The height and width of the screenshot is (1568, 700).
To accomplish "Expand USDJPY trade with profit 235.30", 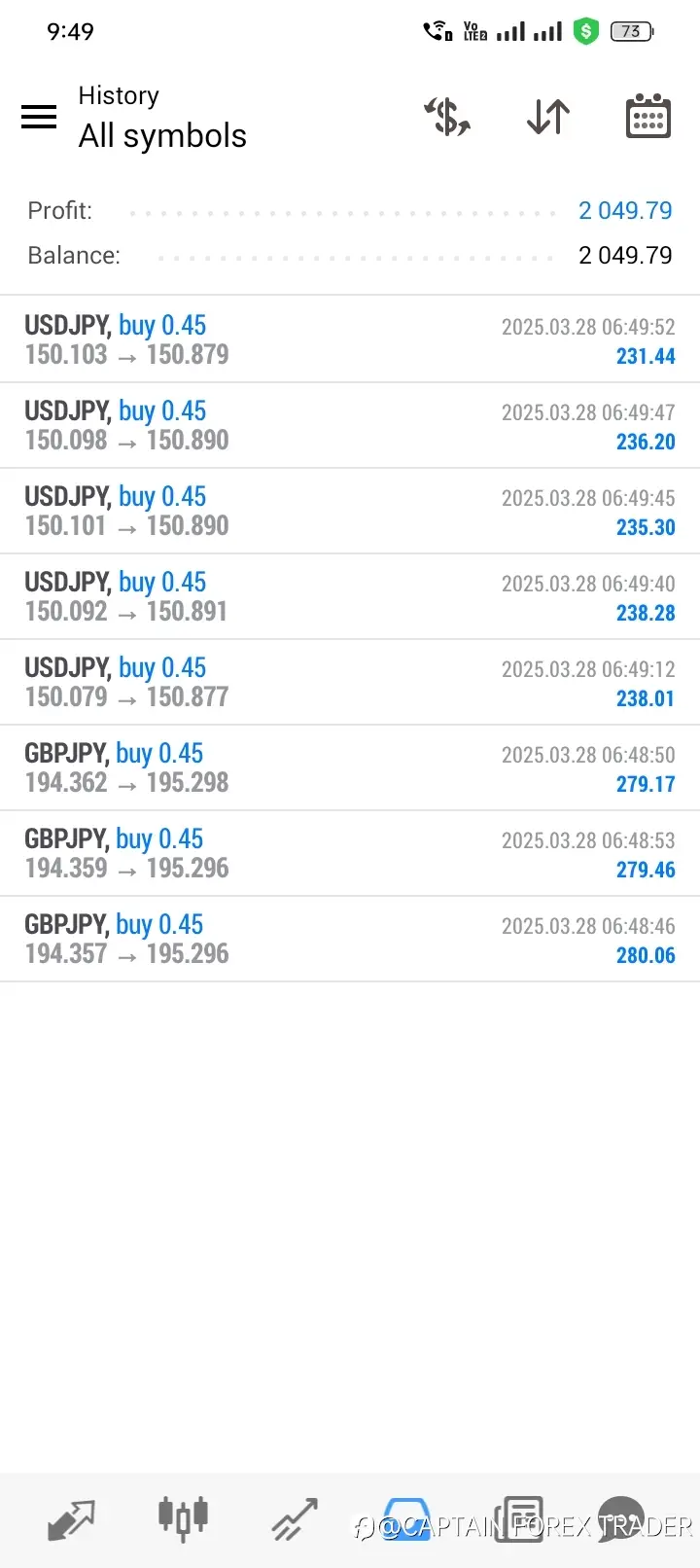I will tap(350, 511).
